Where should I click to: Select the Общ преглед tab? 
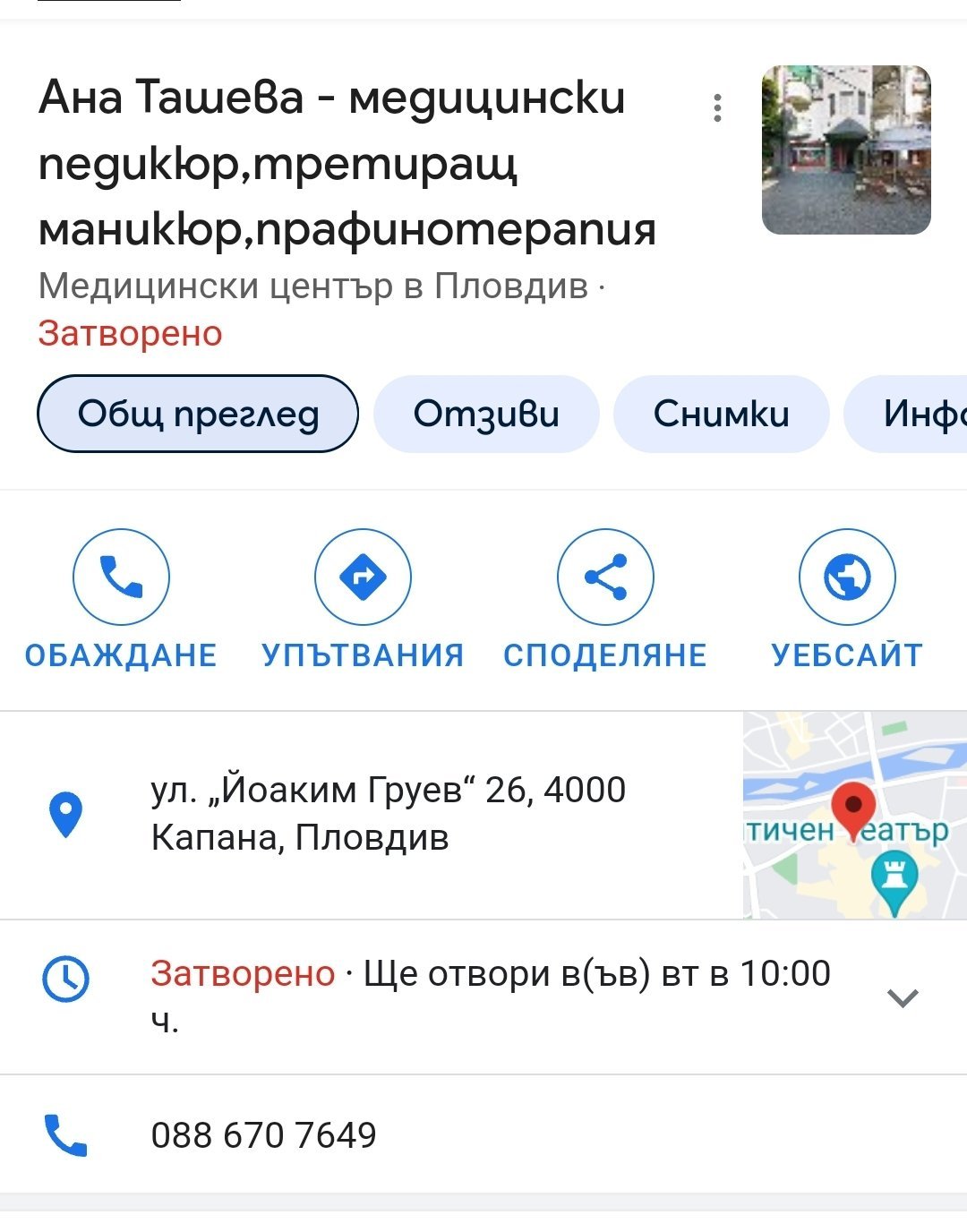click(x=198, y=414)
